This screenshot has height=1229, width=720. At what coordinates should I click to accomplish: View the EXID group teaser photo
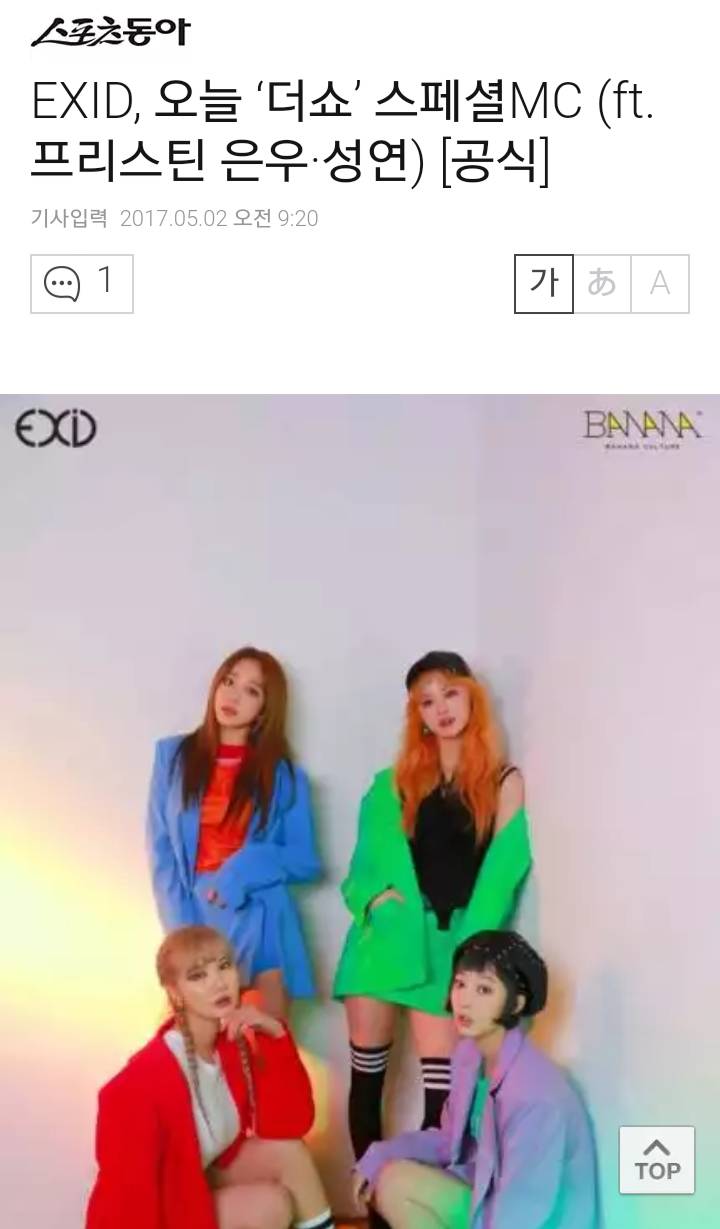coord(360,810)
